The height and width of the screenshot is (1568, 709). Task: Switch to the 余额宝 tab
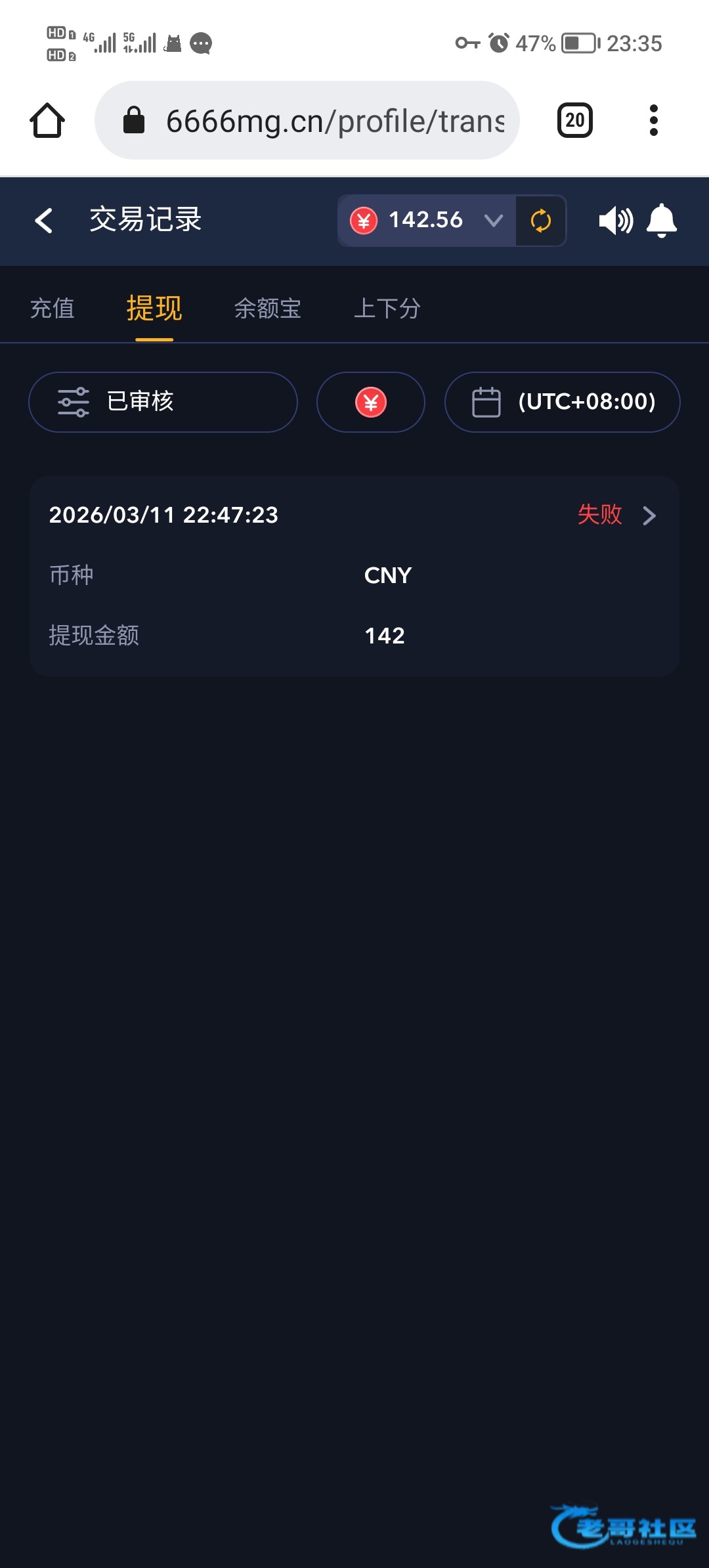coord(268,309)
